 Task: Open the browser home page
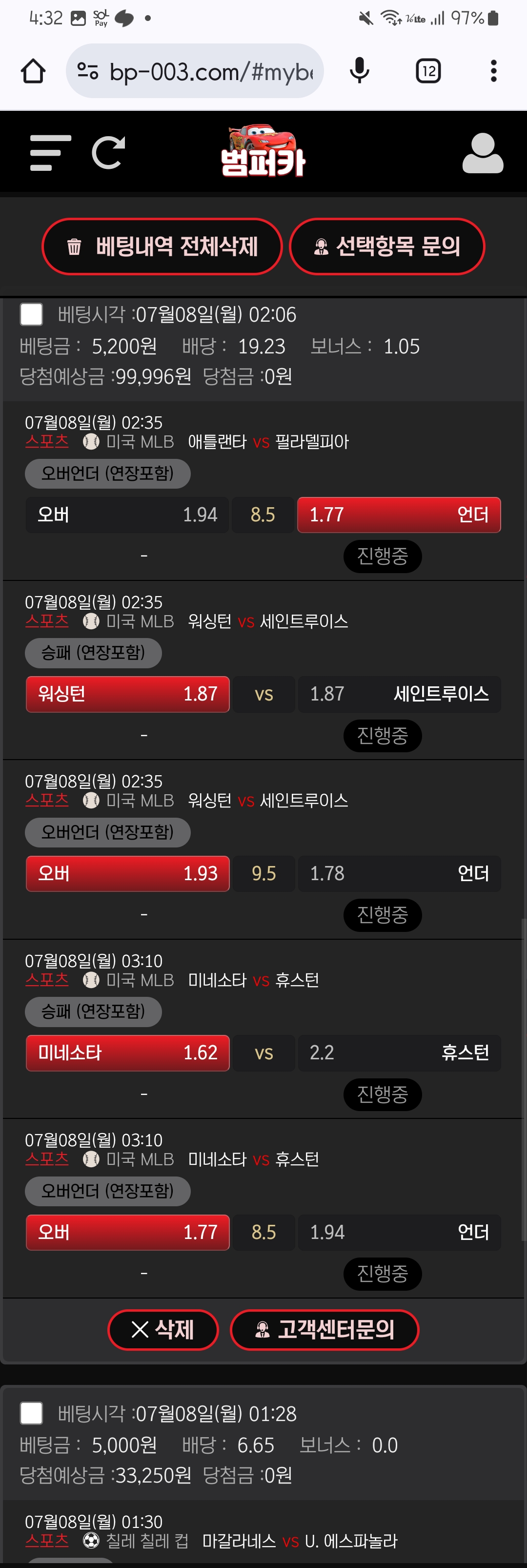(x=34, y=71)
